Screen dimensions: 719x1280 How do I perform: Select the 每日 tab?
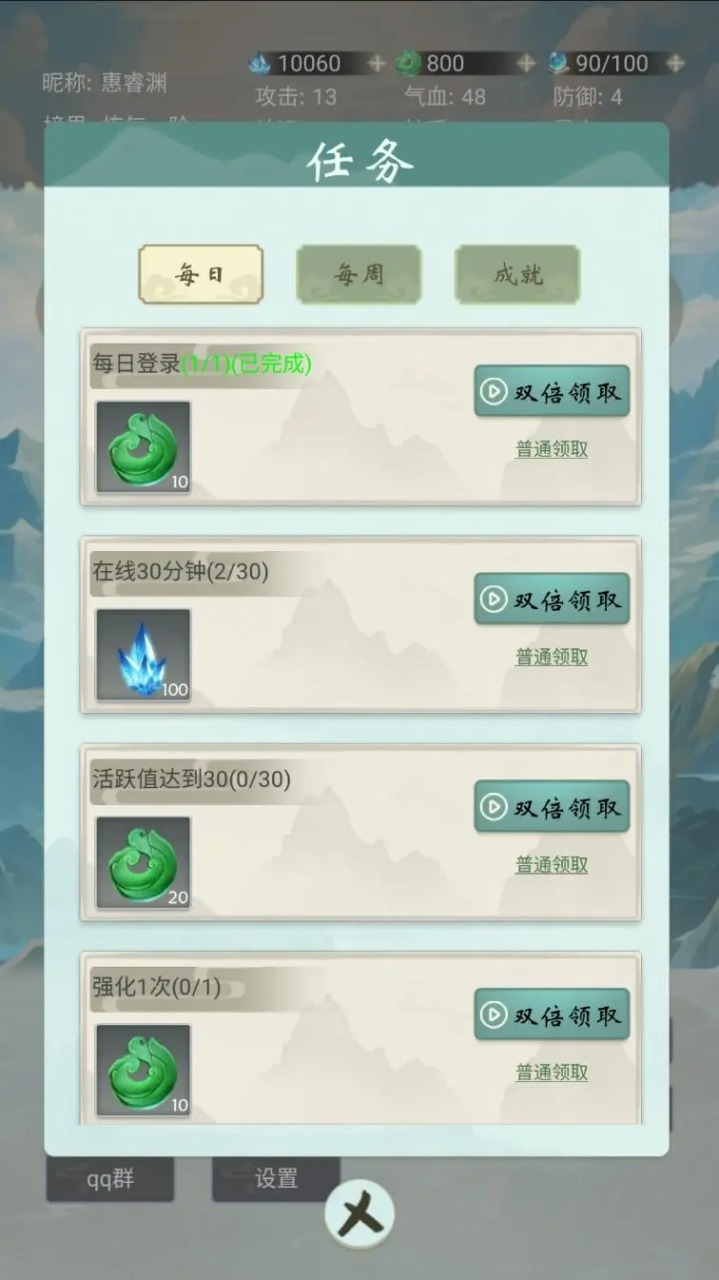(x=201, y=274)
